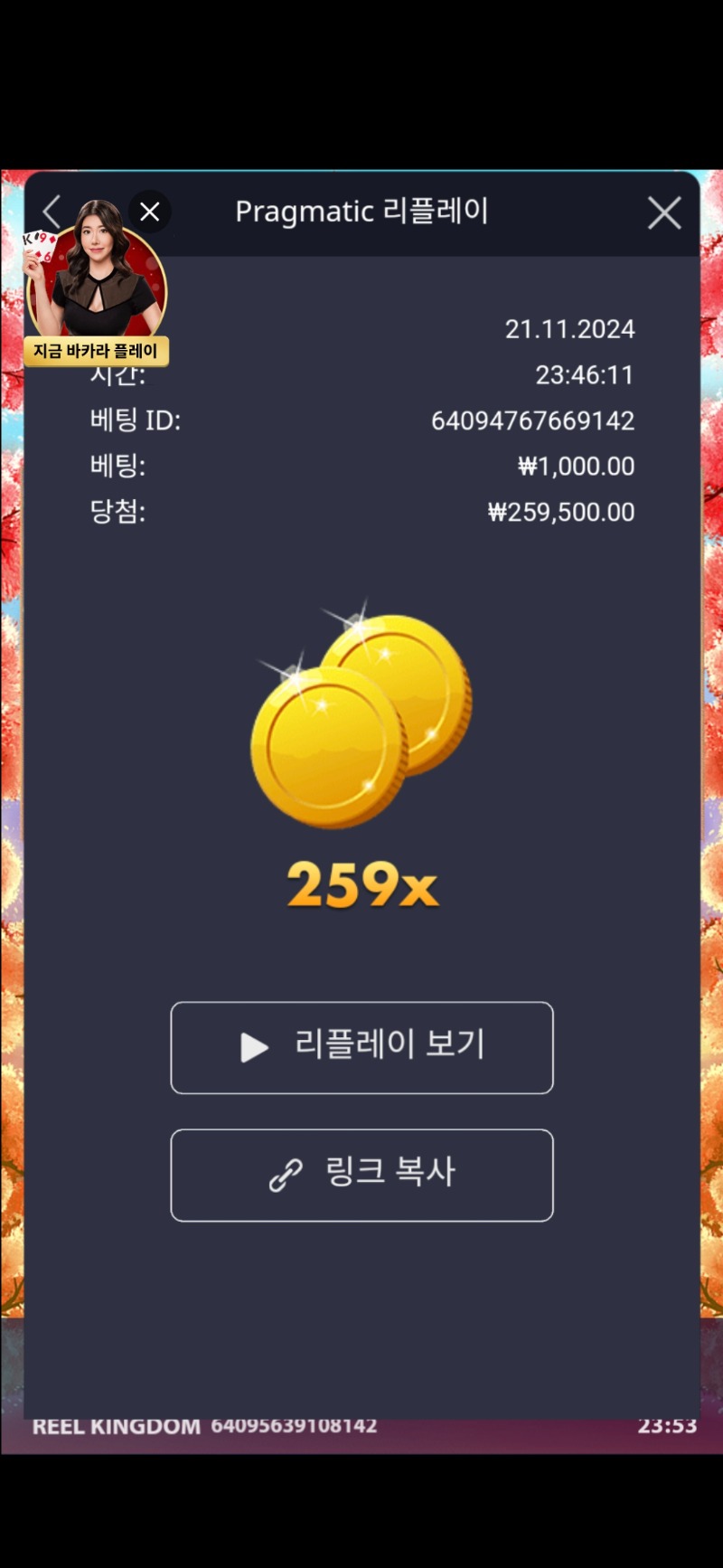Viewport: 723px width, 1568px height.
Task: Dismiss the baccarat promo badge
Action: point(150,212)
